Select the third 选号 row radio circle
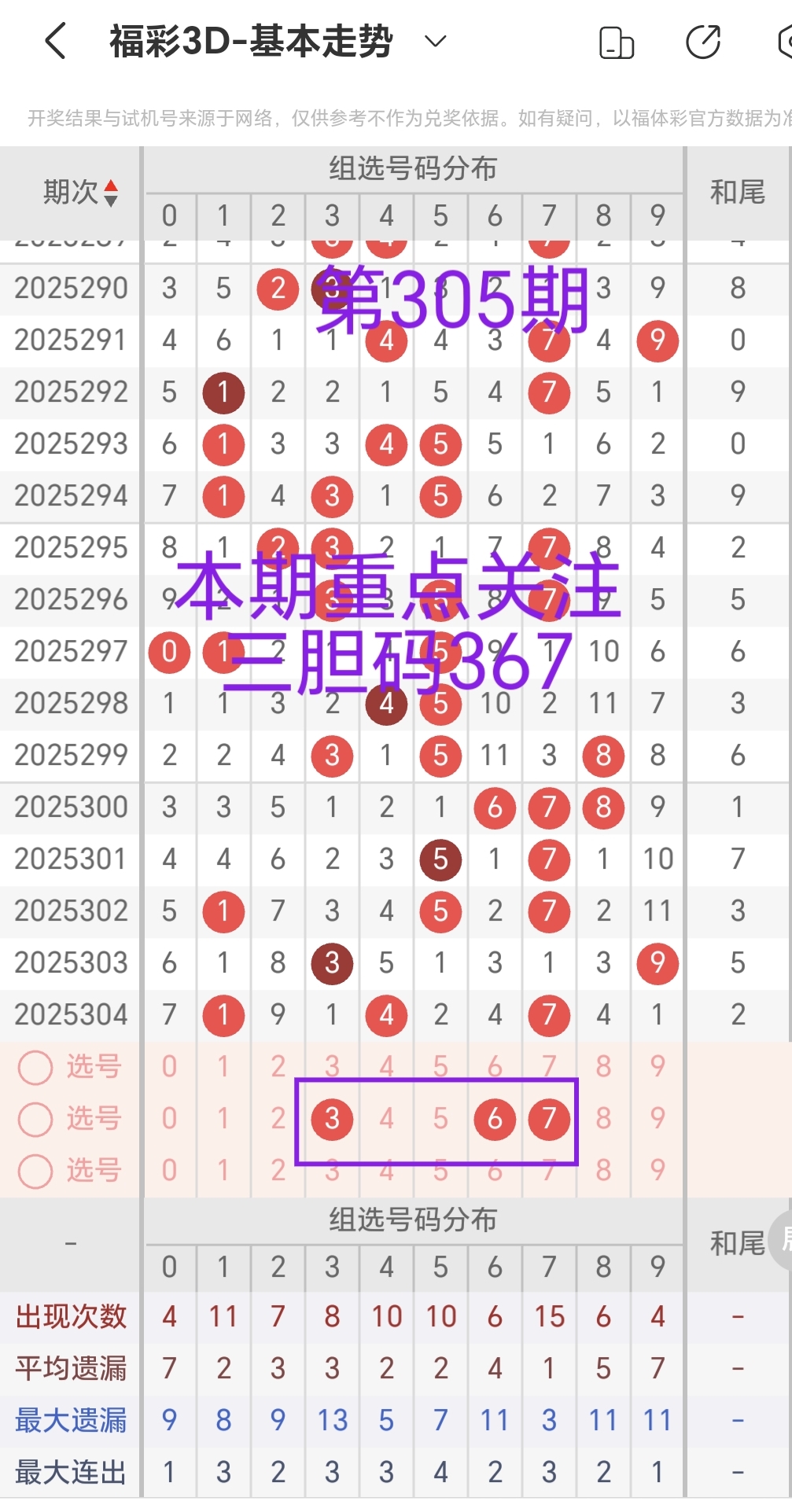The width and height of the screenshot is (792, 1512). [34, 1171]
